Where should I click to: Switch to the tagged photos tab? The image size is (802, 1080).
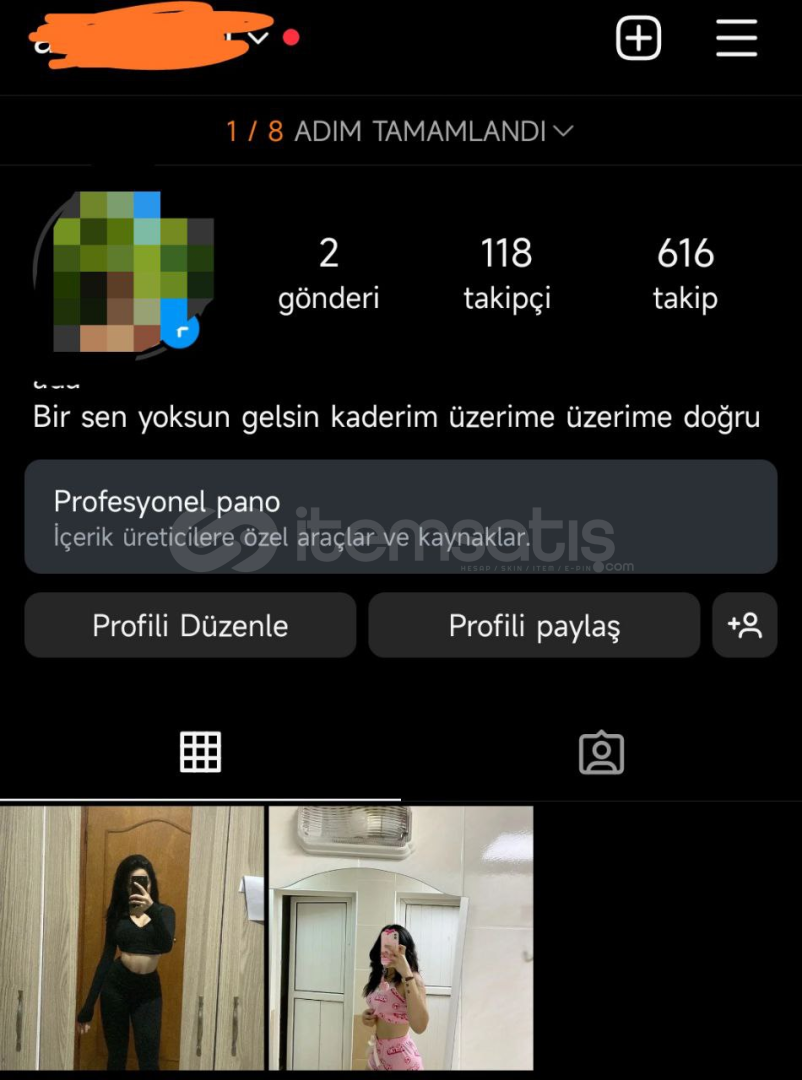601,753
